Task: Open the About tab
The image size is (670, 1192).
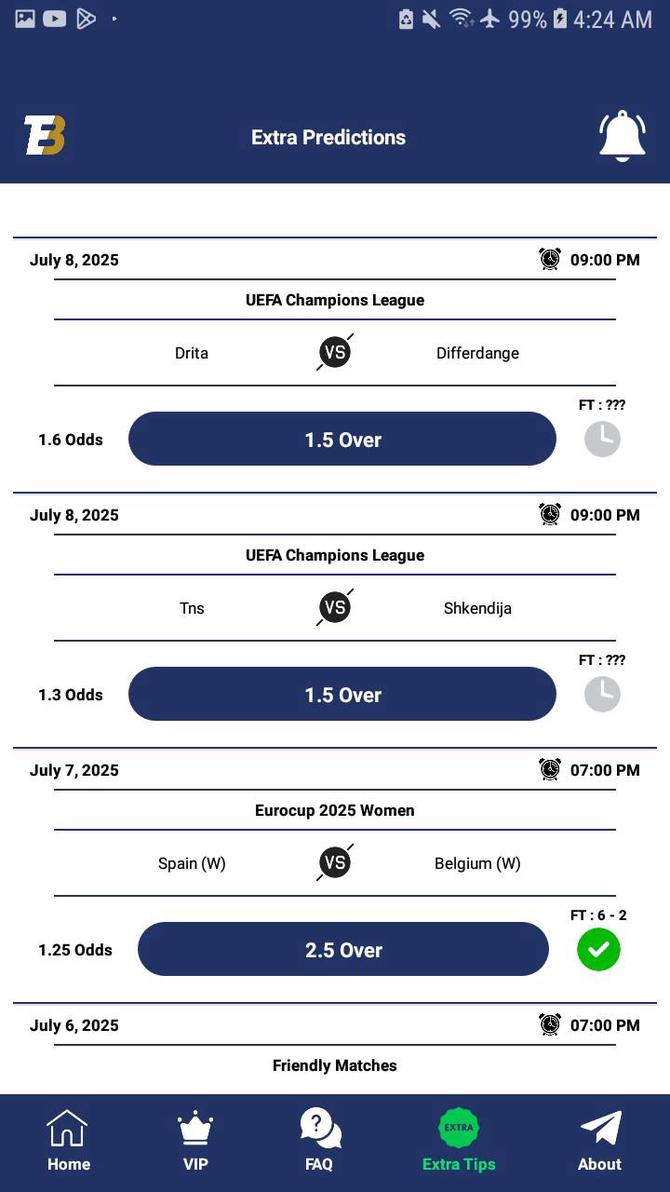Action: pyautogui.click(x=599, y=1141)
